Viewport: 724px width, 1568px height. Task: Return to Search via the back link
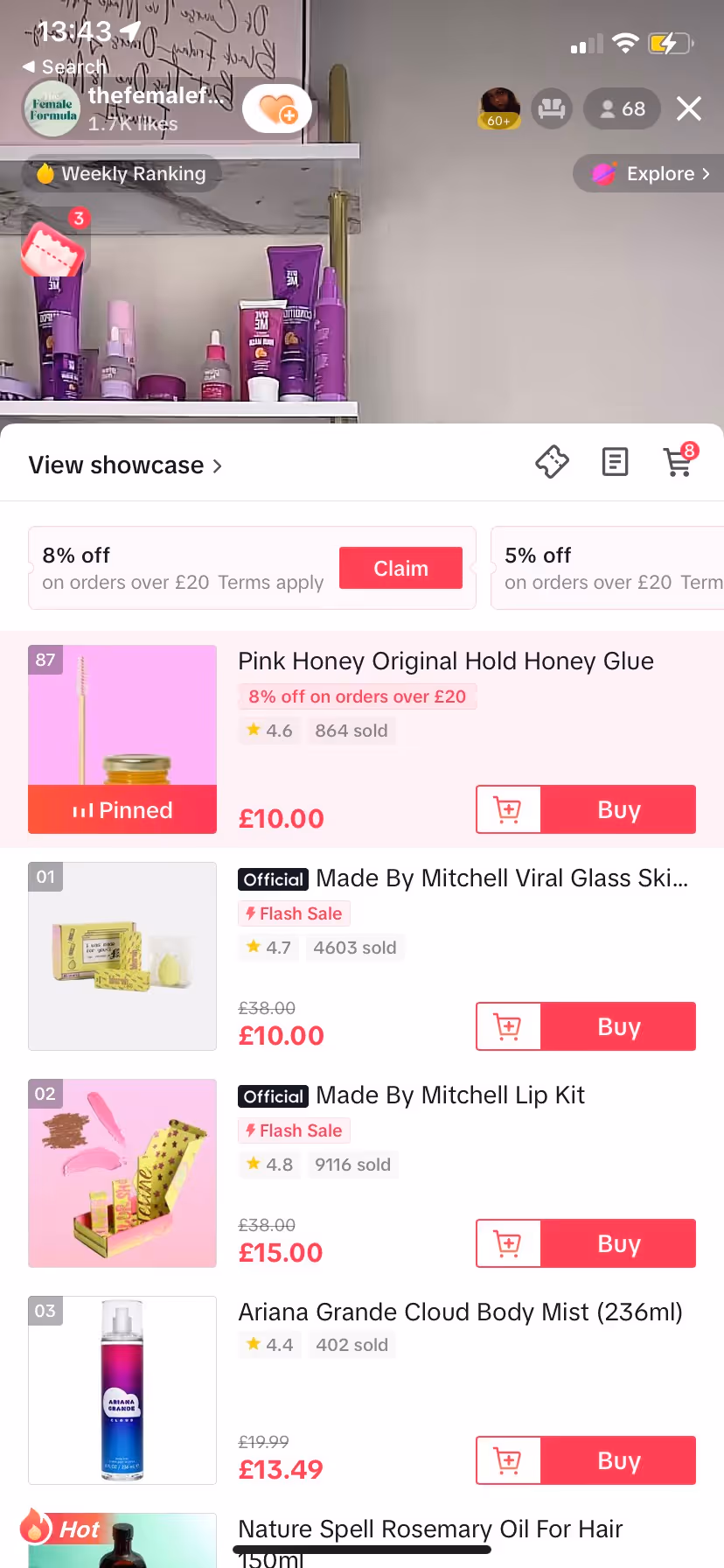coord(64,66)
